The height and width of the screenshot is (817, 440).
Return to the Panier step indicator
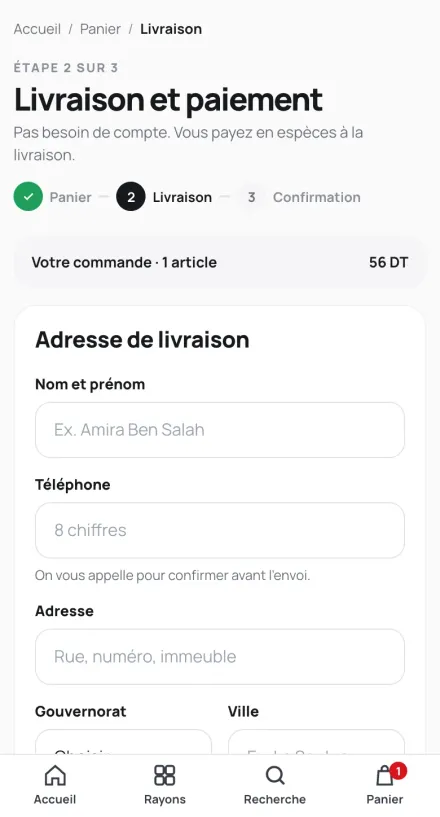tap(53, 197)
